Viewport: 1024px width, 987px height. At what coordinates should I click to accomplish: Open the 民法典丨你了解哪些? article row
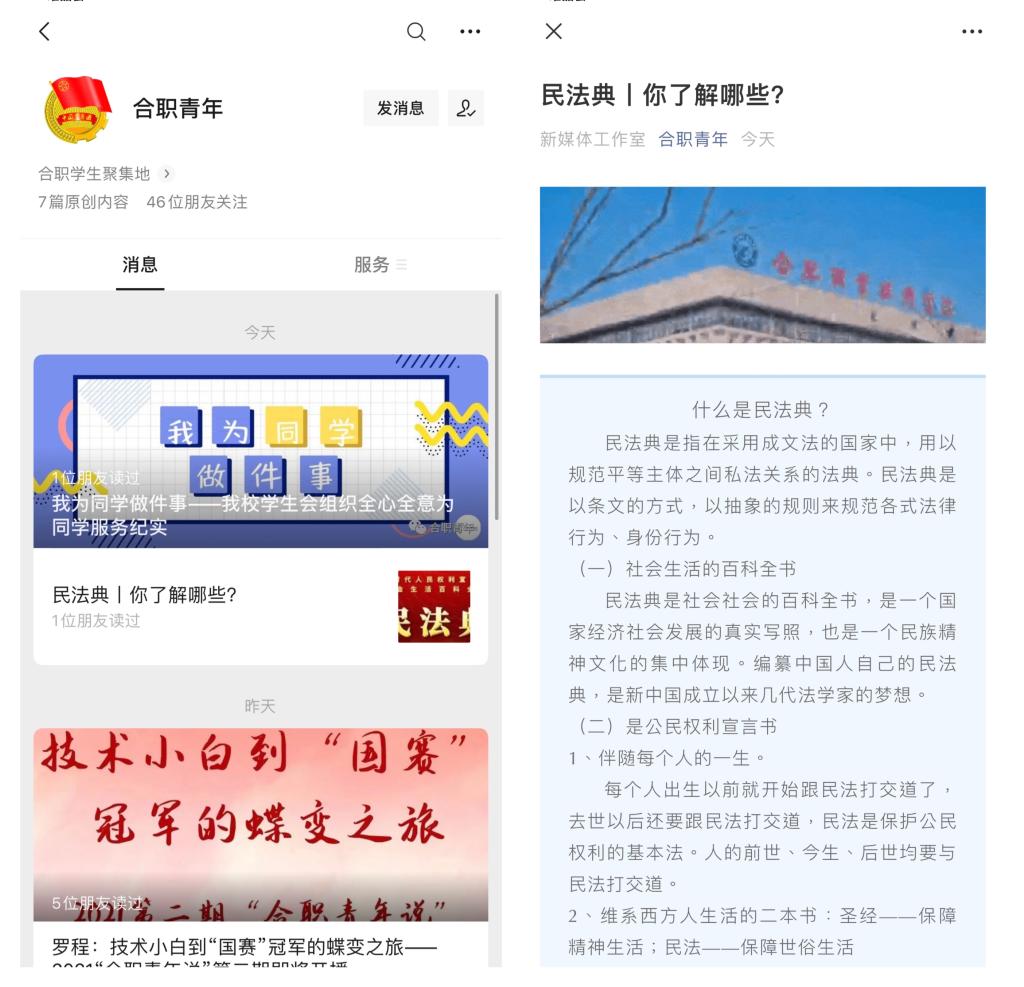(x=260, y=606)
